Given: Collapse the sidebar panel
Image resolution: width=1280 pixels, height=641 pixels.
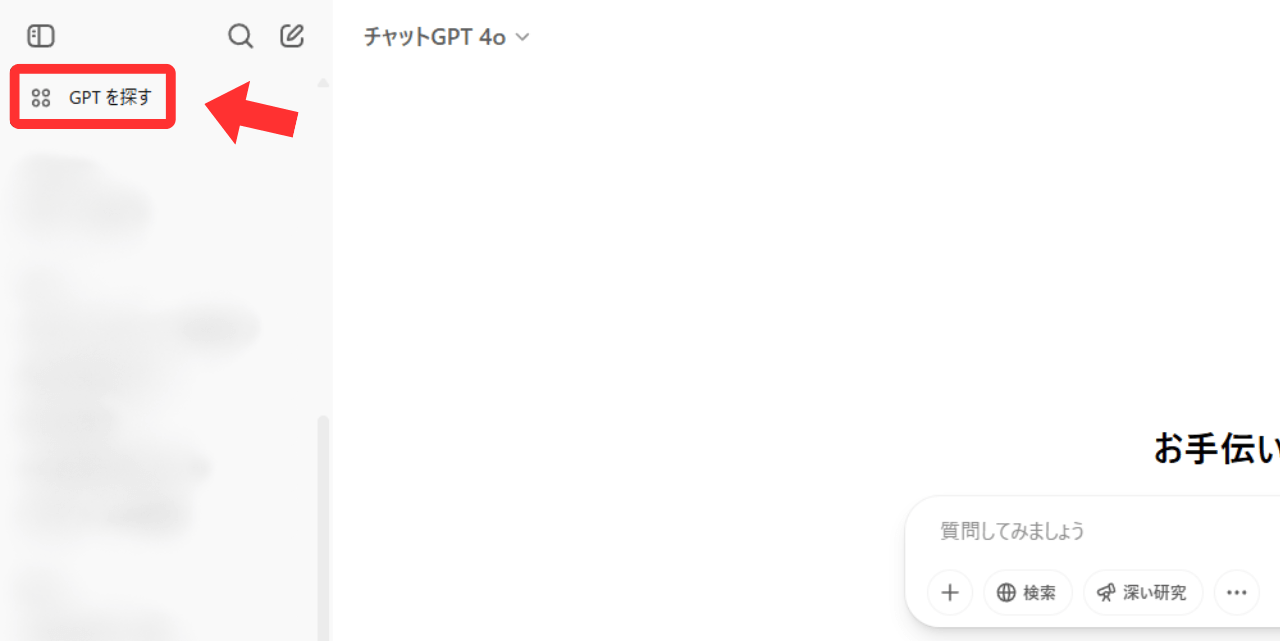Looking at the screenshot, I should coord(41,37).
